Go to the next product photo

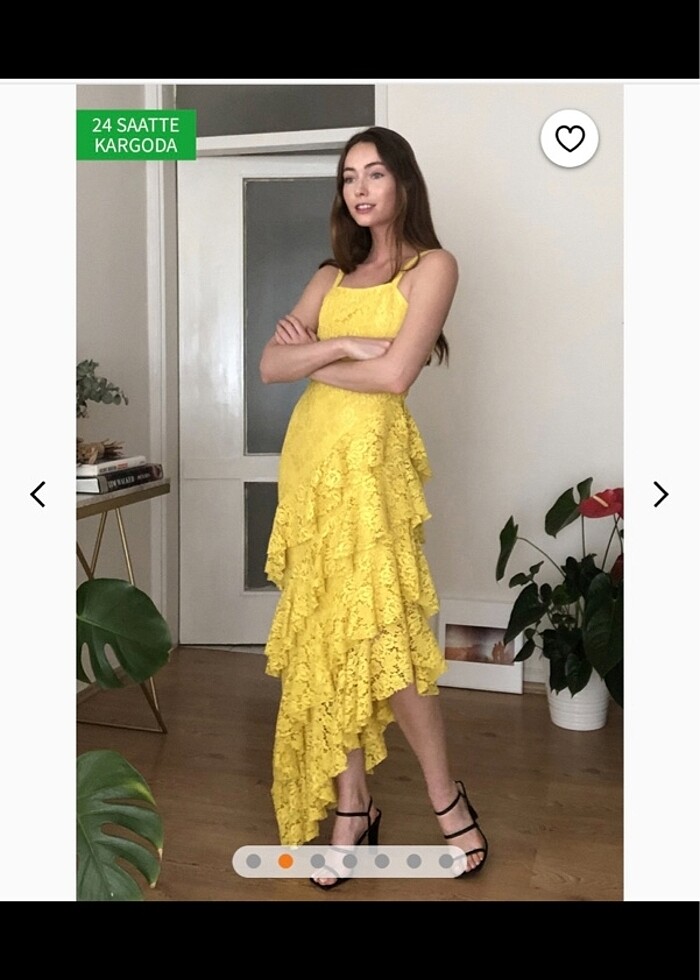pos(660,494)
